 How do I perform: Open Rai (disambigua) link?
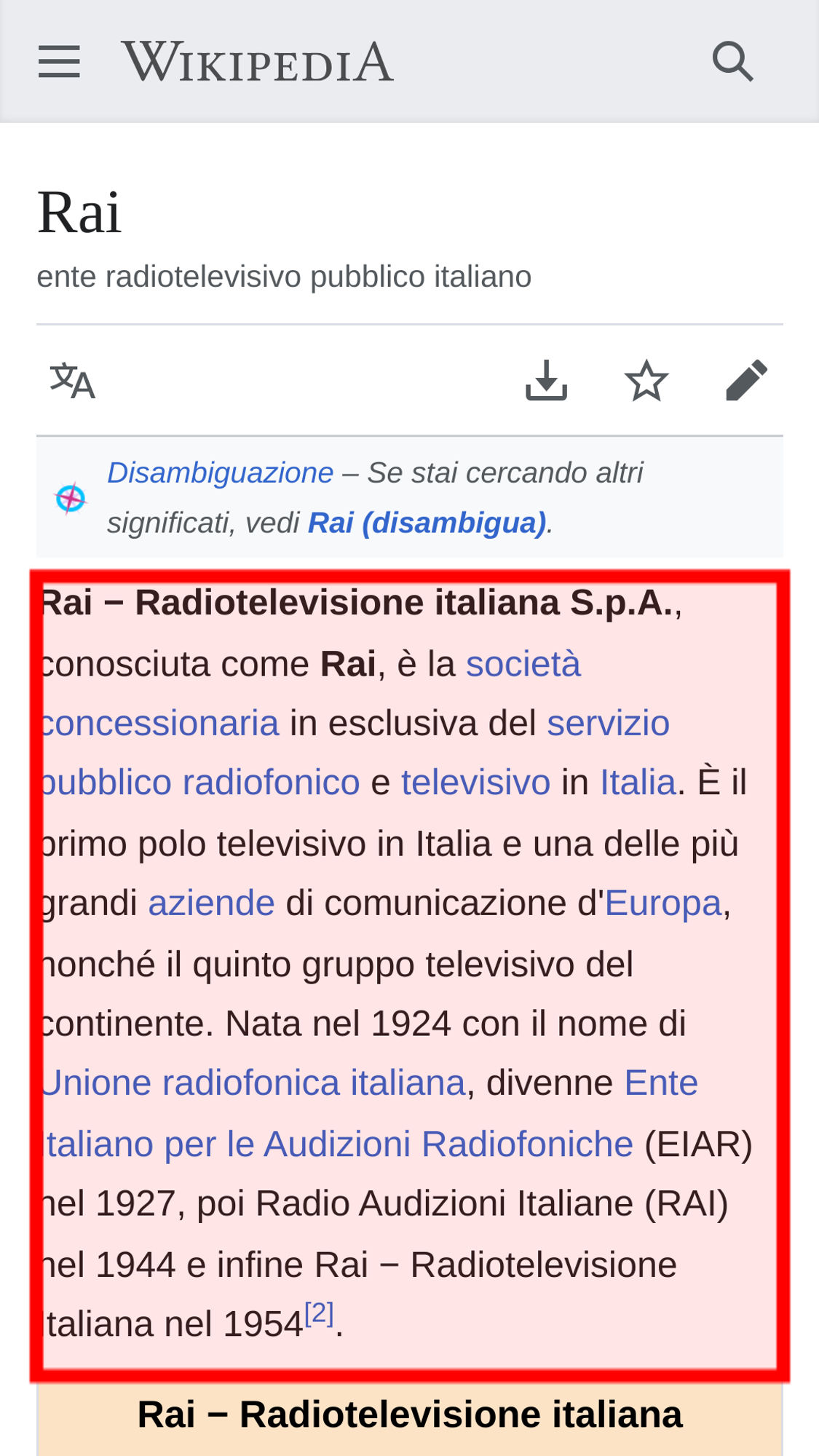[427, 523]
